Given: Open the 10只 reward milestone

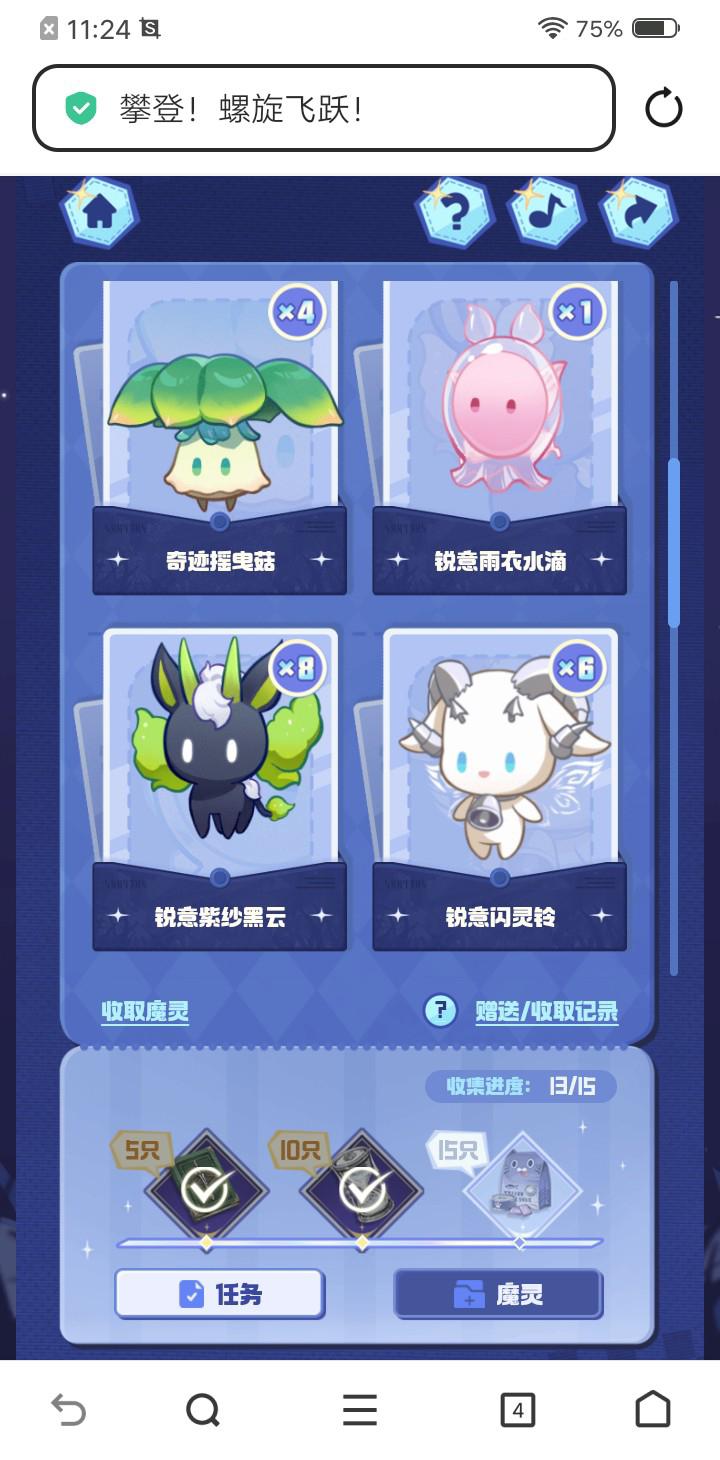Looking at the screenshot, I should tap(362, 1189).
